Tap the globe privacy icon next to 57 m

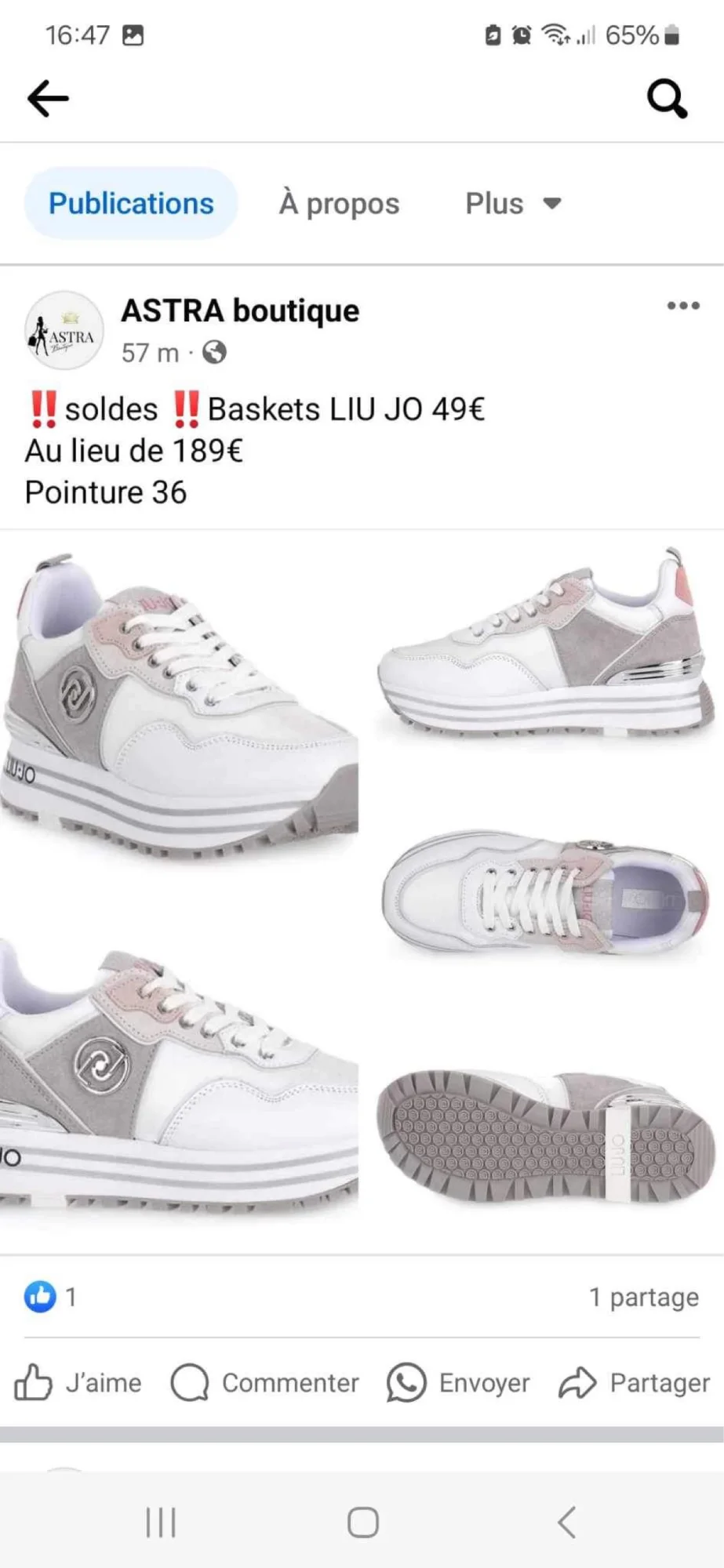pos(213,353)
